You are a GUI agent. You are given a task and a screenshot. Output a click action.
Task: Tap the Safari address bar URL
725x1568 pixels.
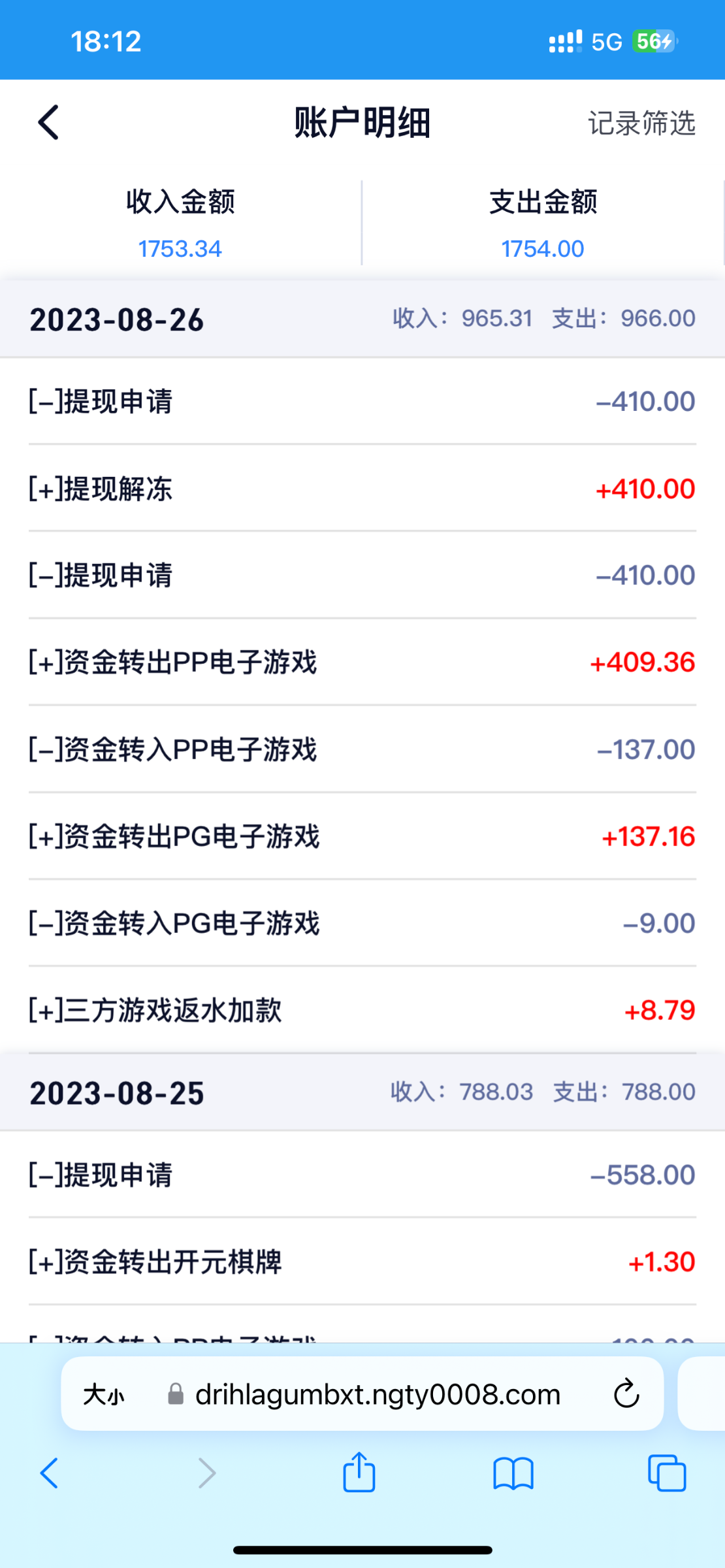[x=378, y=1395]
